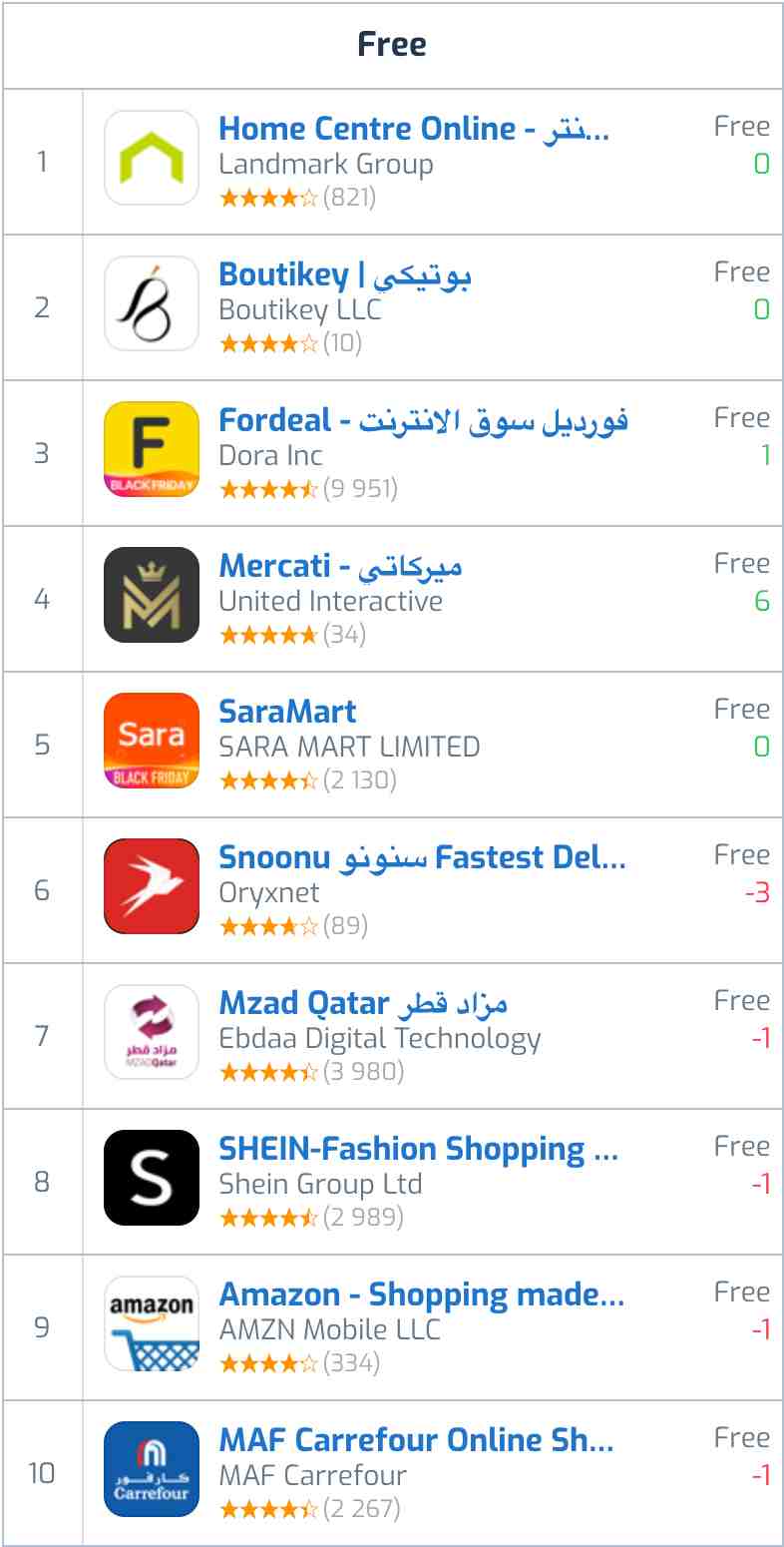Open the Mzad Qatar app link
The image size is (784, 1547).
tap(363, 1003)
